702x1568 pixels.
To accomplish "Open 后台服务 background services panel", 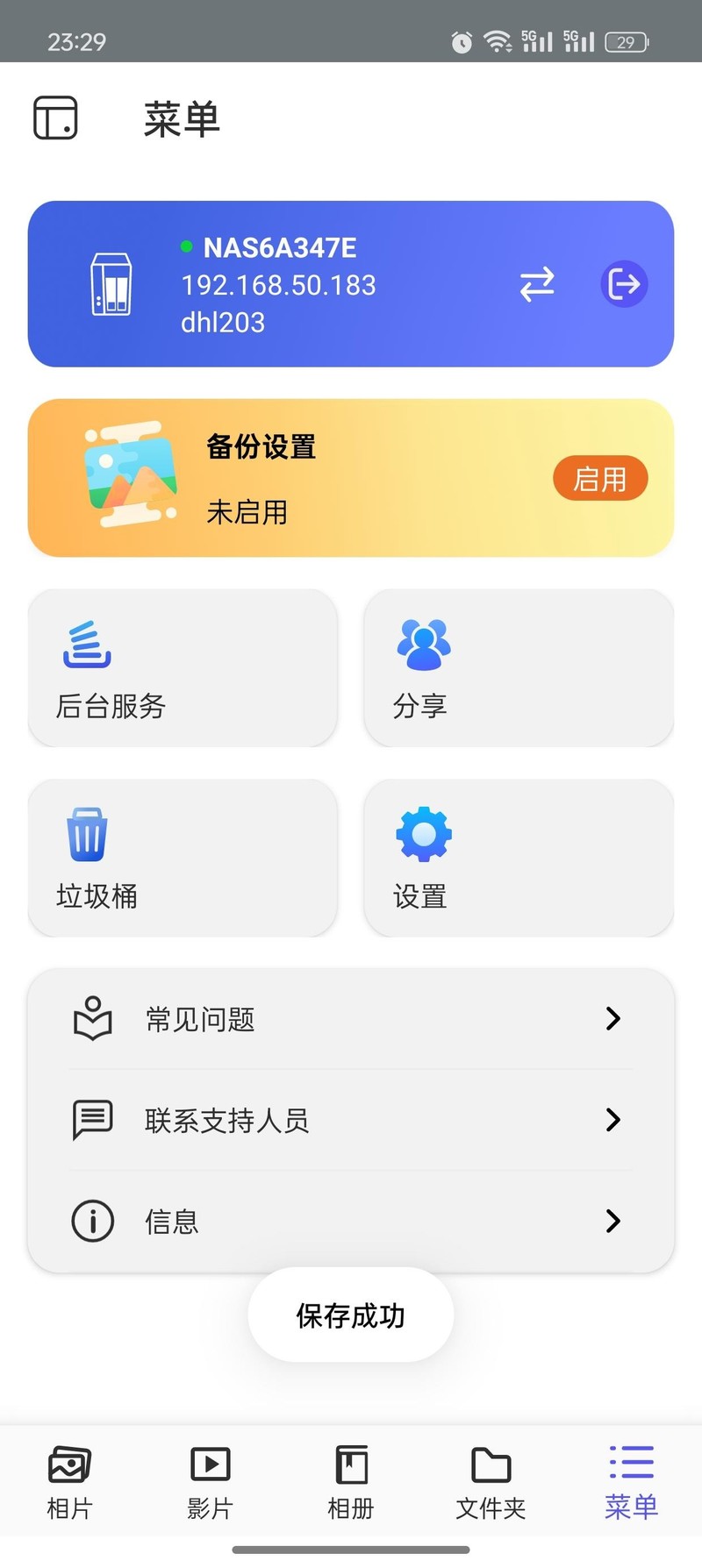I will point(183,668).
